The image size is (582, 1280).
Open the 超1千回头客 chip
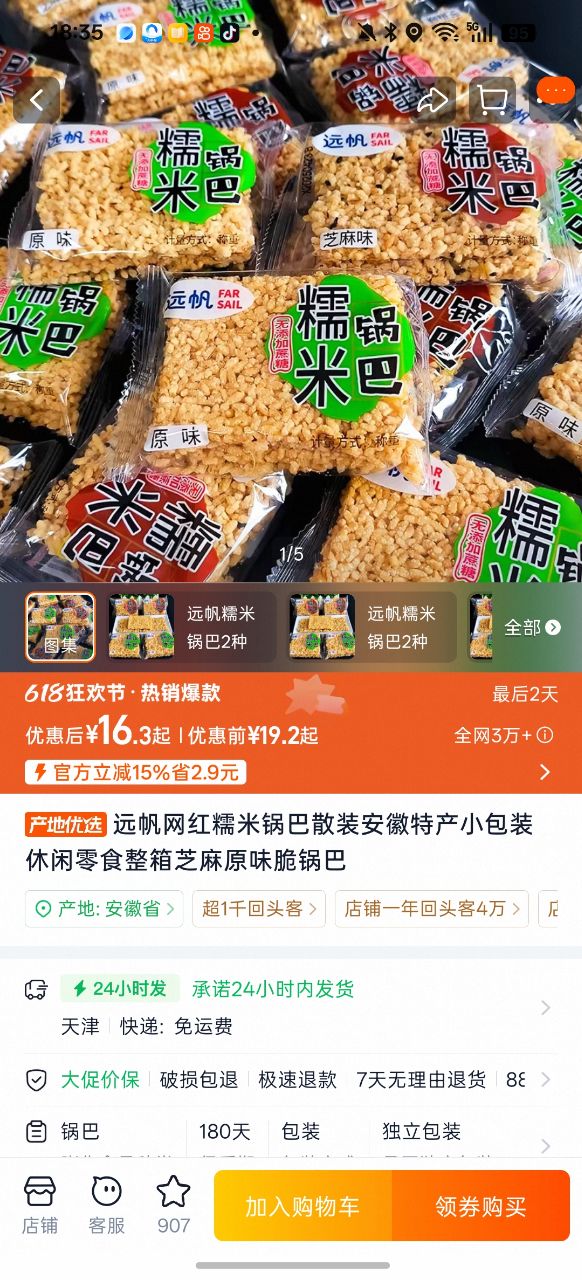259,909
